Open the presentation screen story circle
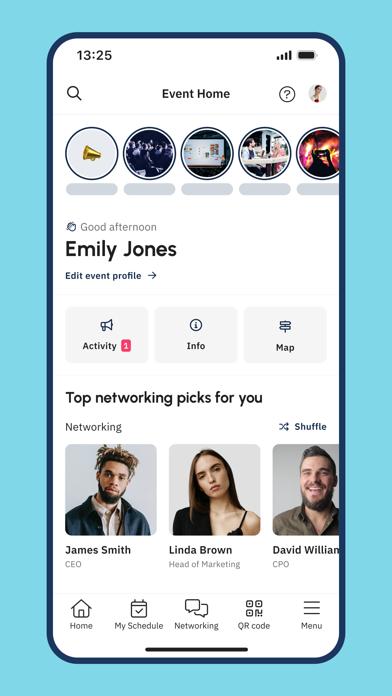This screenshot has width=392, height=696. coord(207,154)
